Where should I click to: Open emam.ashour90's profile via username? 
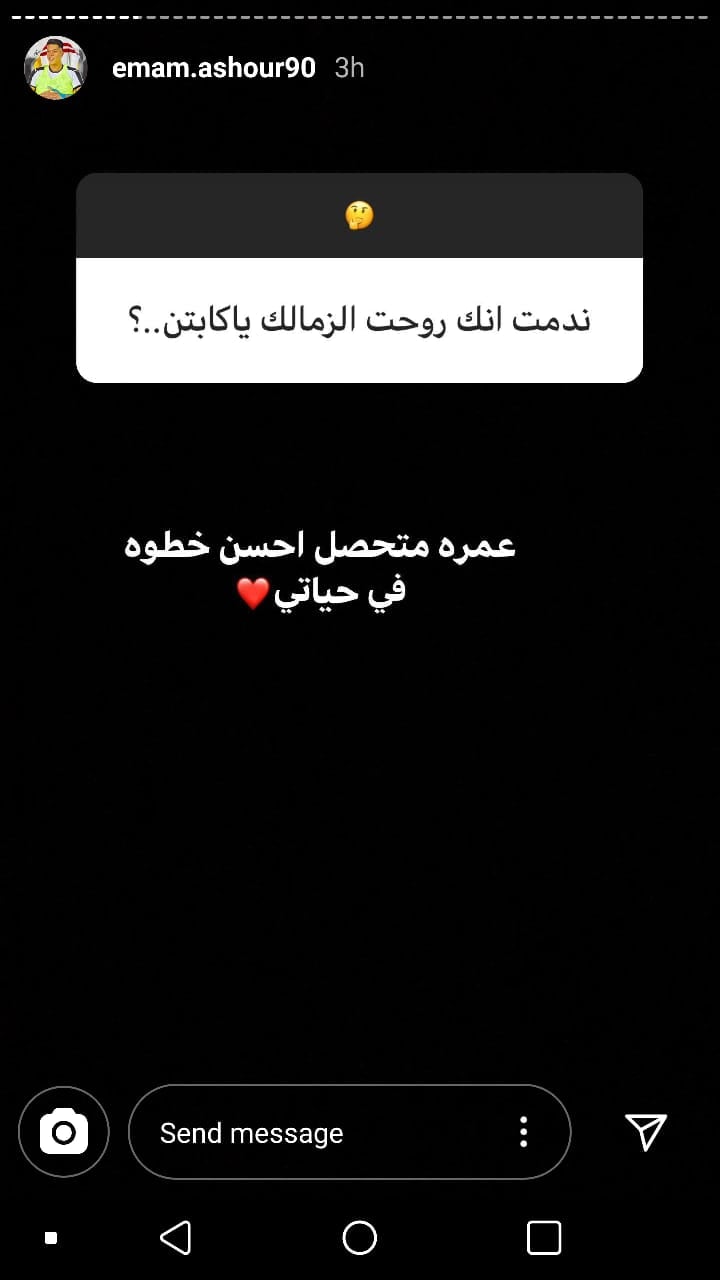click(x=218, y=68)
